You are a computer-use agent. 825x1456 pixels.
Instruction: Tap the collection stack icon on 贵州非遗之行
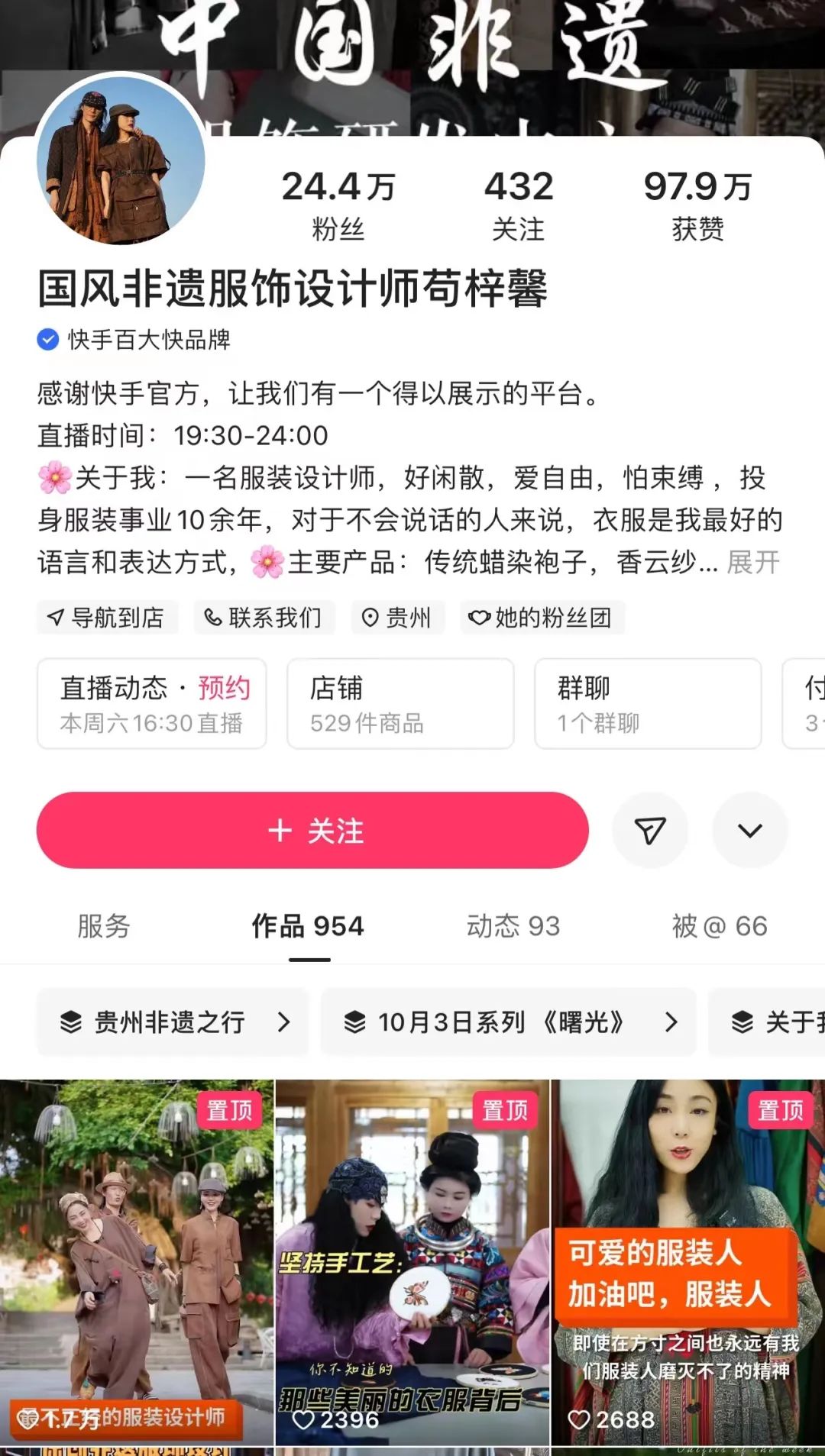tap(71, 1023)
